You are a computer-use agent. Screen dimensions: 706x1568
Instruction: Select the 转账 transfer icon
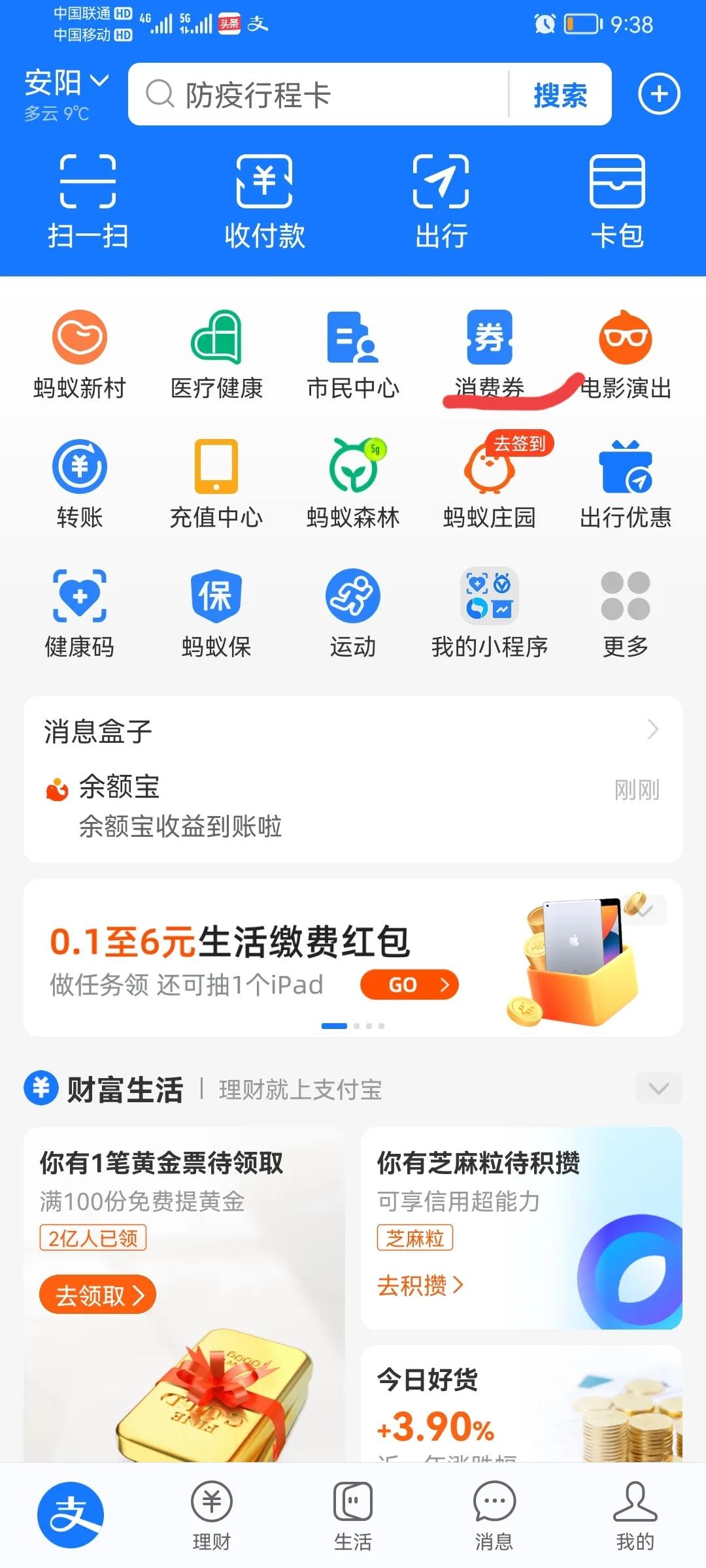click(x=80, y=480)
